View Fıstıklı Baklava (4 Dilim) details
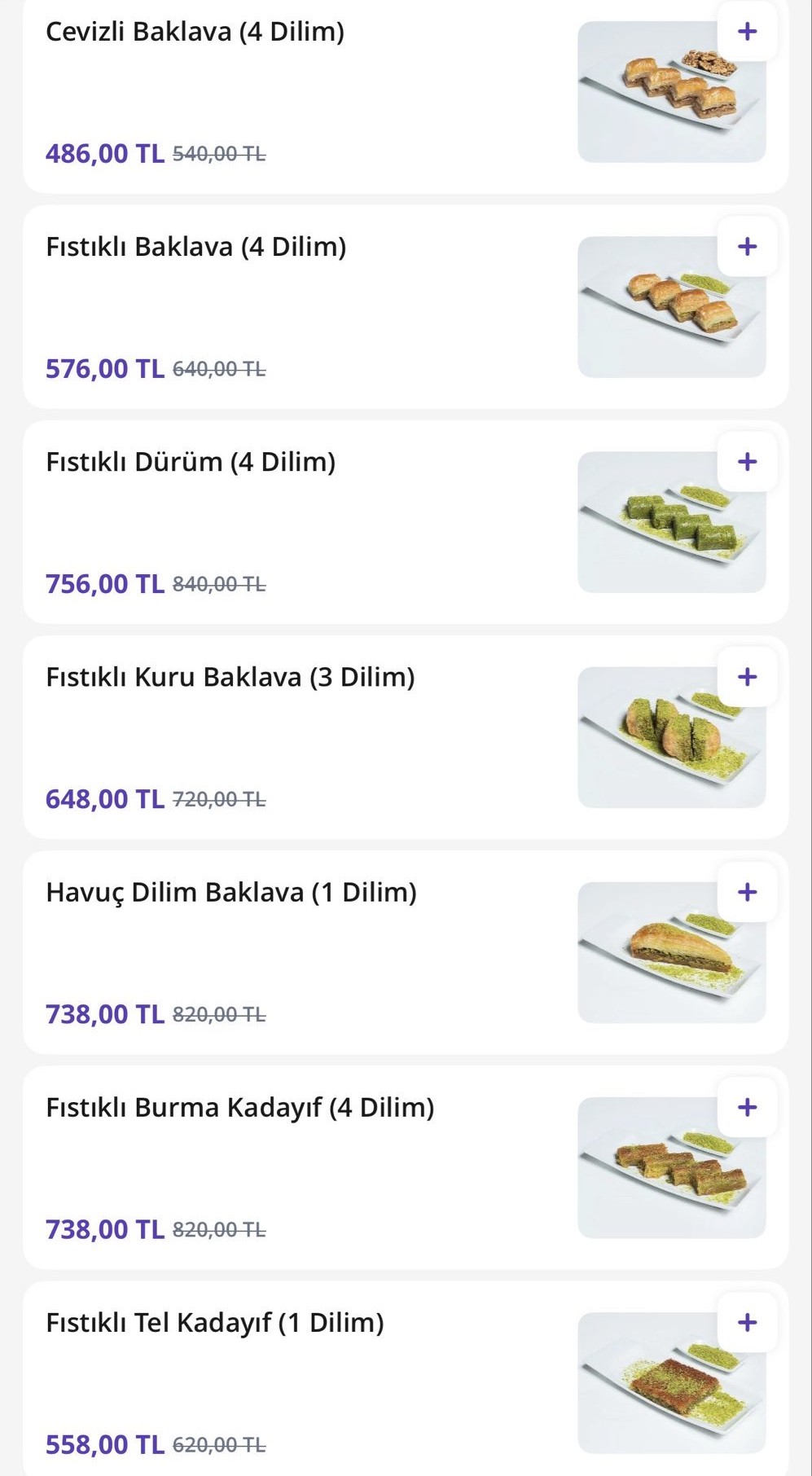 pos(196,247)
